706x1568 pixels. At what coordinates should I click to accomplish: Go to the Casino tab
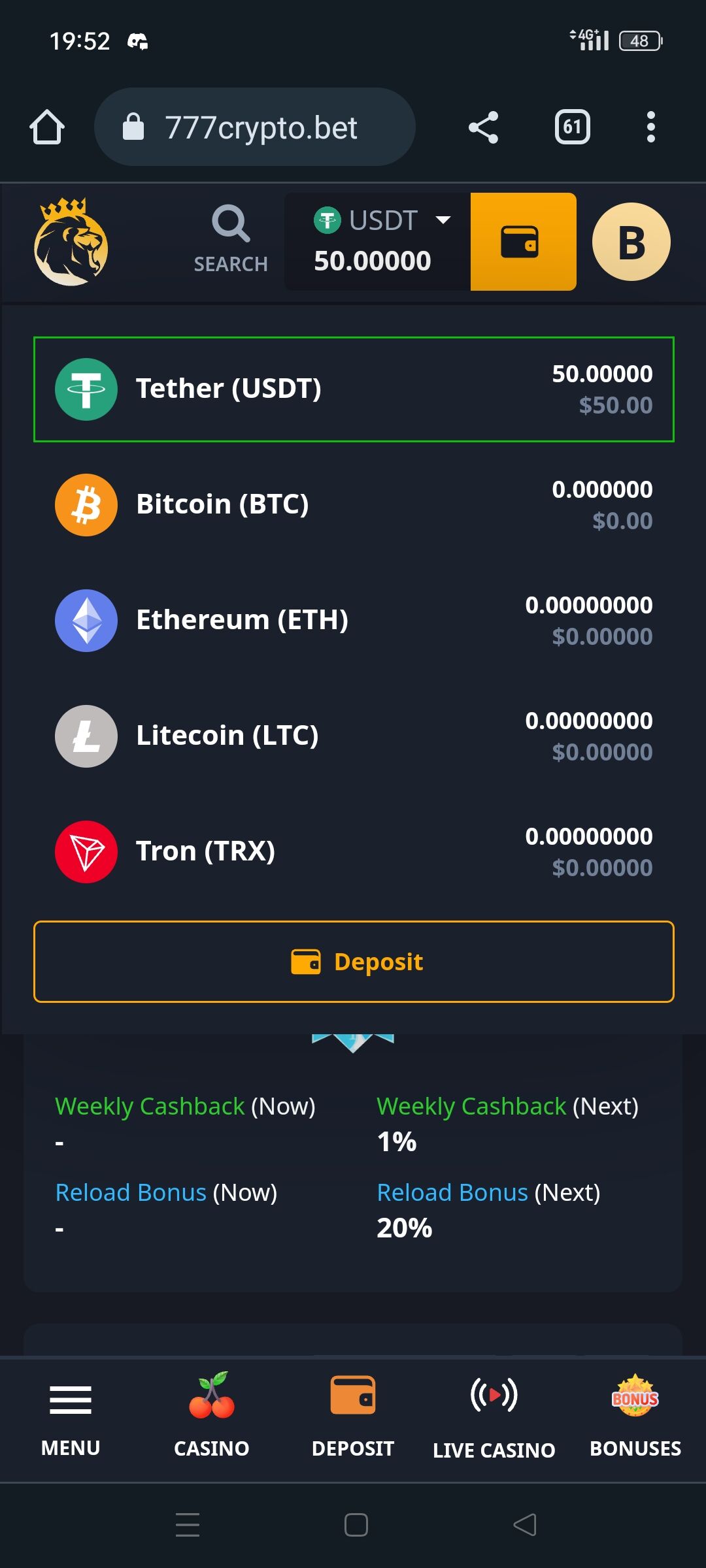point(212,1415)
